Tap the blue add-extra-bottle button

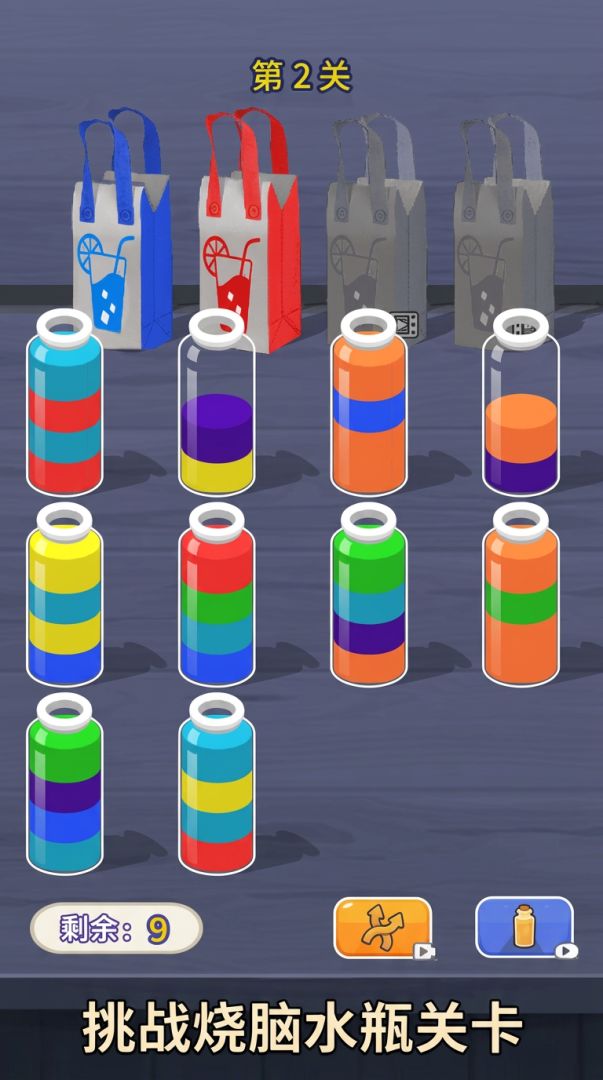point(524,927)
